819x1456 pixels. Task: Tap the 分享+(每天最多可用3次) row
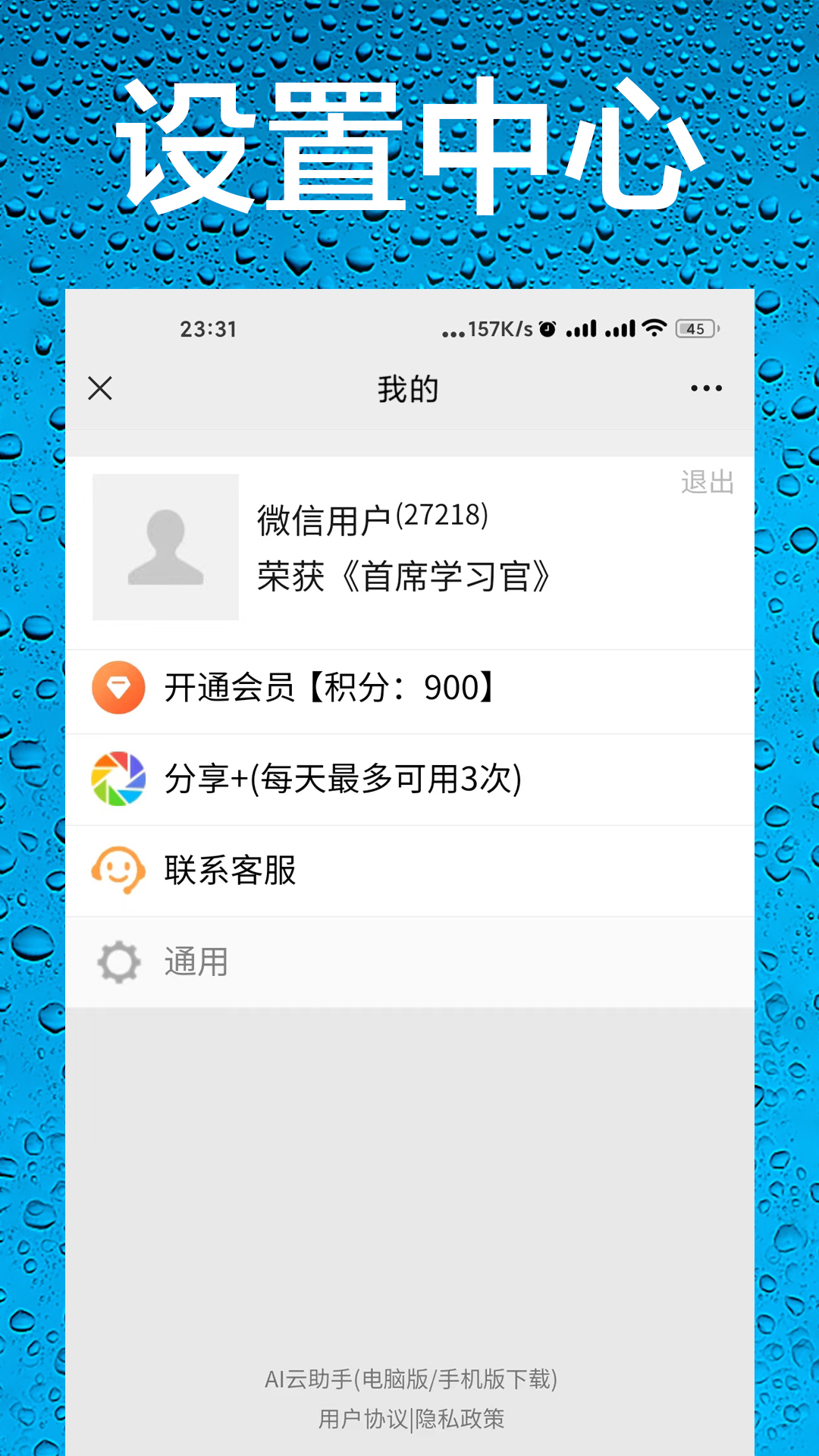click(x=409, y=778)
